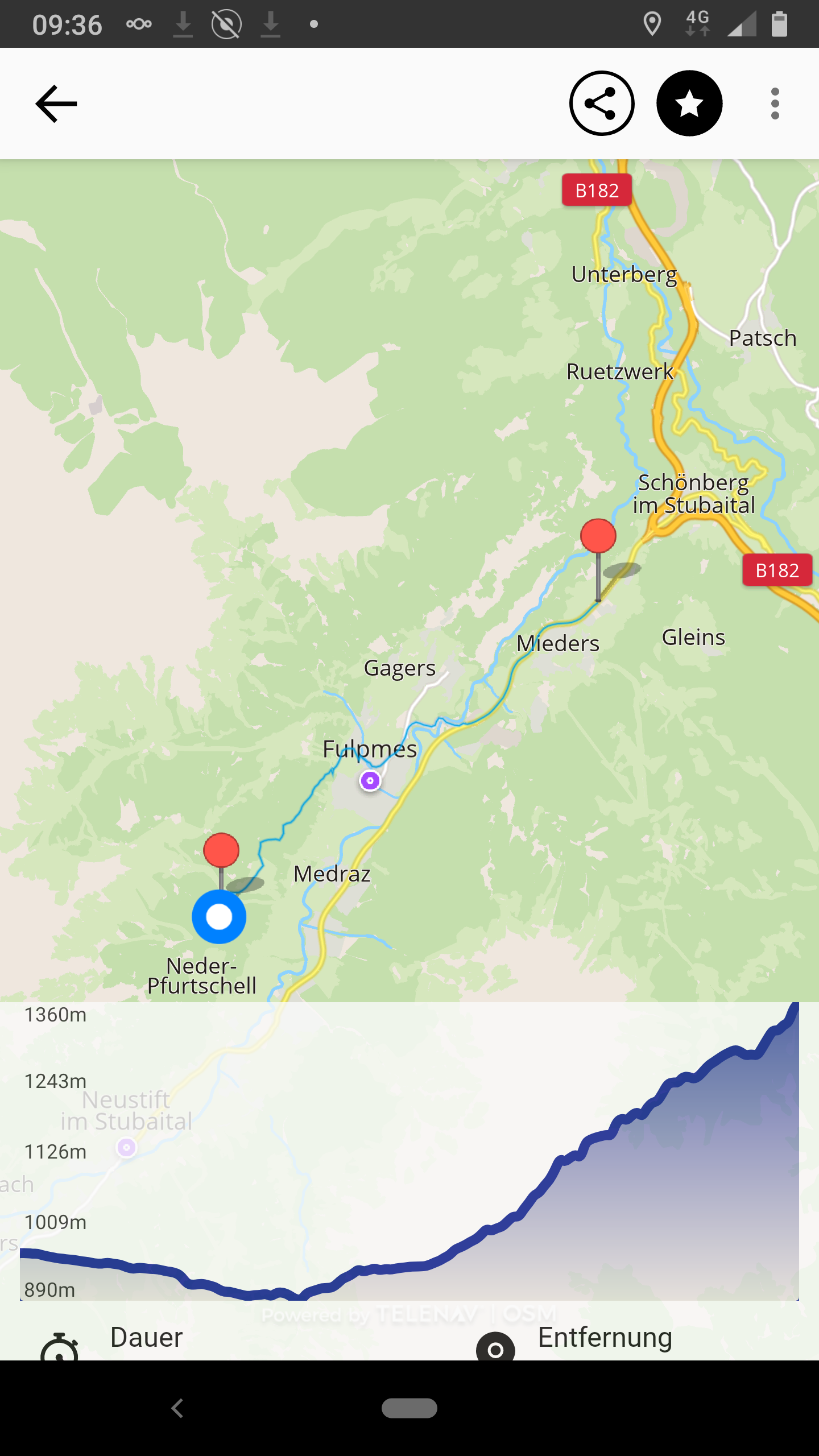This screenshot has height=1456, width=819.
Task: Go back using the arrow icon
Action: (56, 104)
